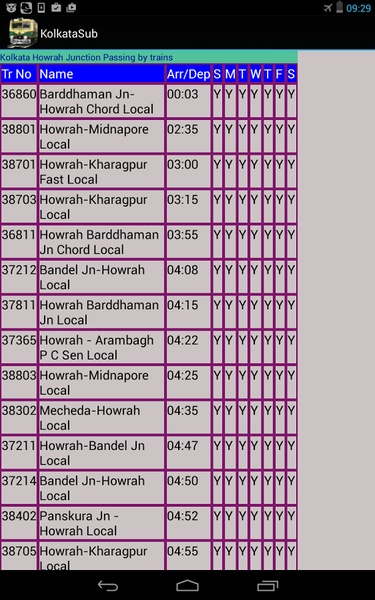
Task: Open train 38701 Howrah-Kharagpur Fast Local
Action: [148, 171]
